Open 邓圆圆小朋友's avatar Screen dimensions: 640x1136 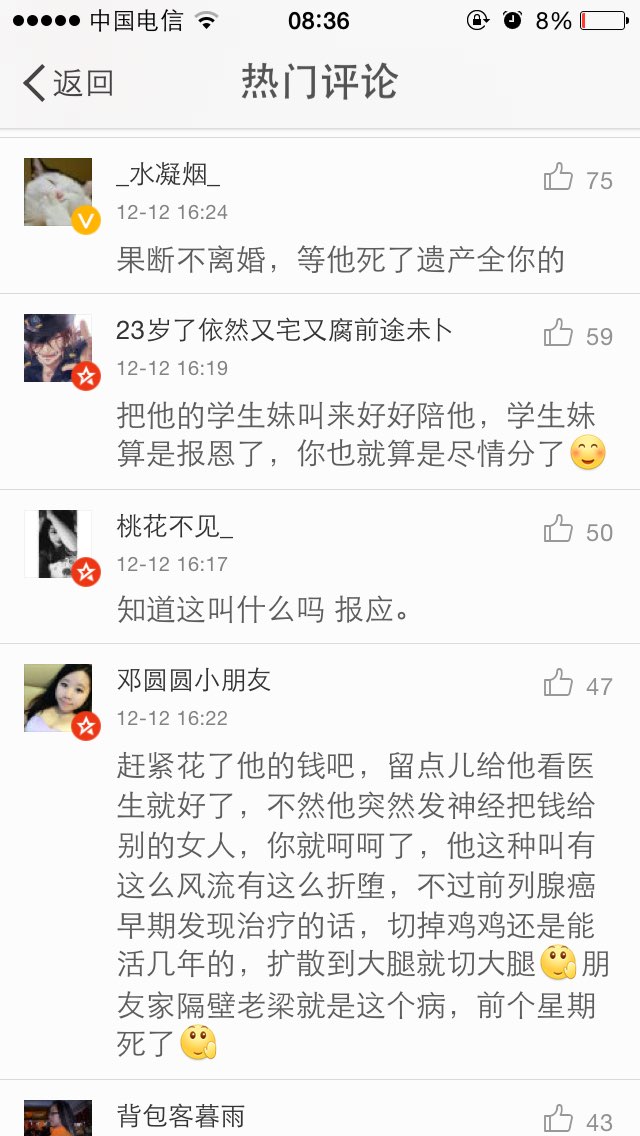point(58,698)
